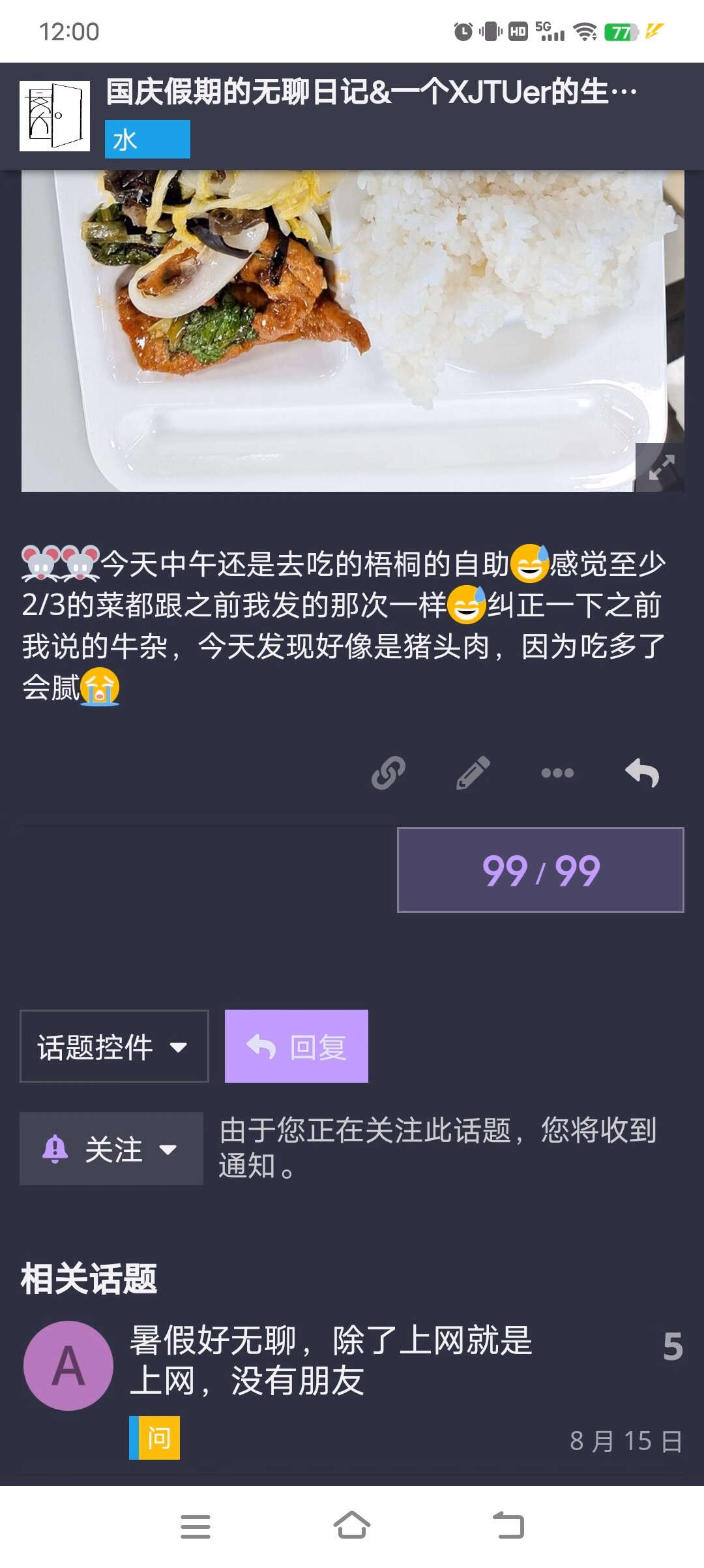
Task: Change the 关注 notification level
Action: [x=111, y=1149]
